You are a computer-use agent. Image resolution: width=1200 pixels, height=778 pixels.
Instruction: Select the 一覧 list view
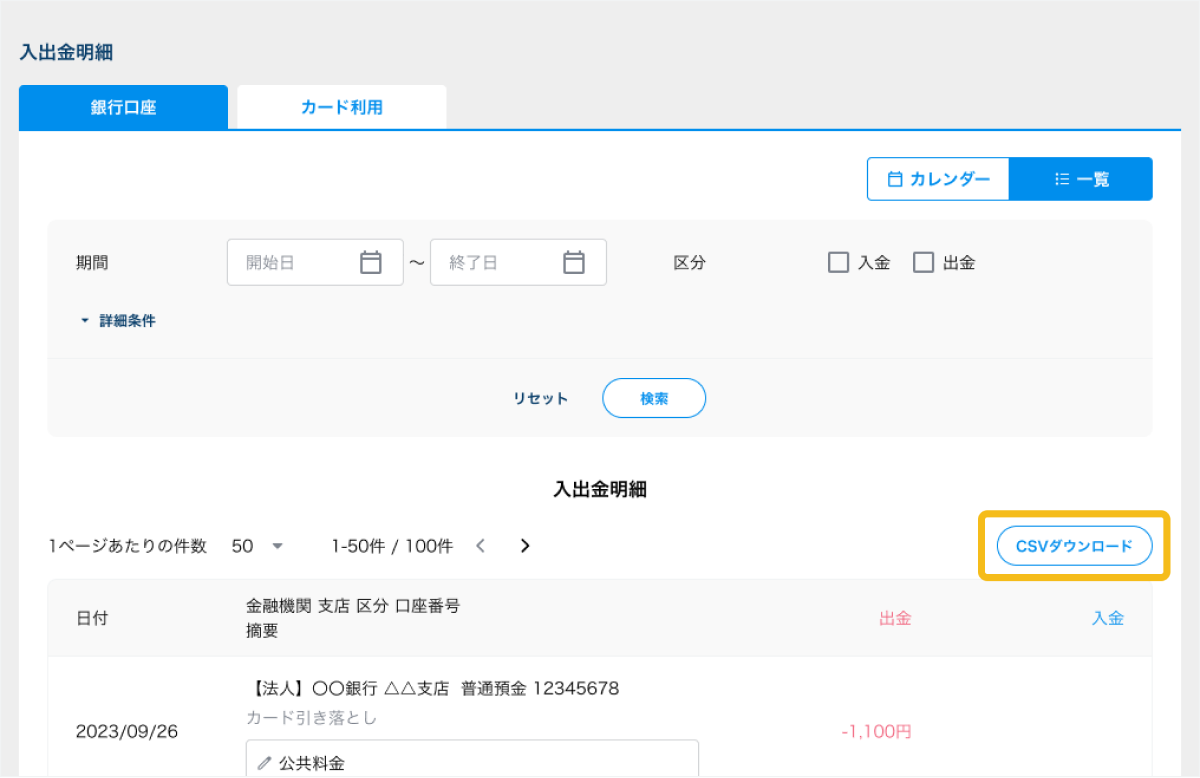[1081, 179]
